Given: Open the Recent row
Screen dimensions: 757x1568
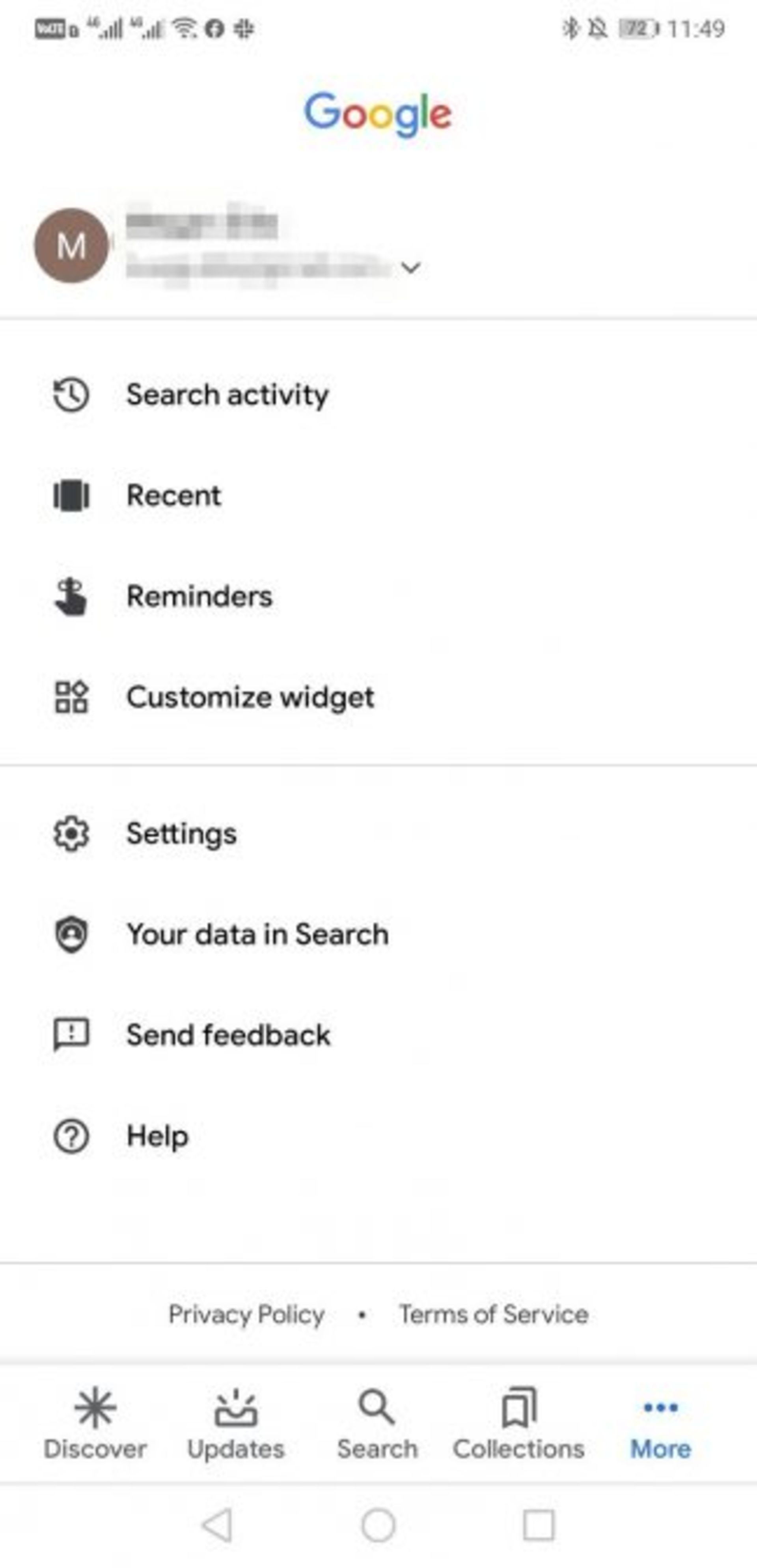Looking at the screenshot, I should (x=173, y=495).
